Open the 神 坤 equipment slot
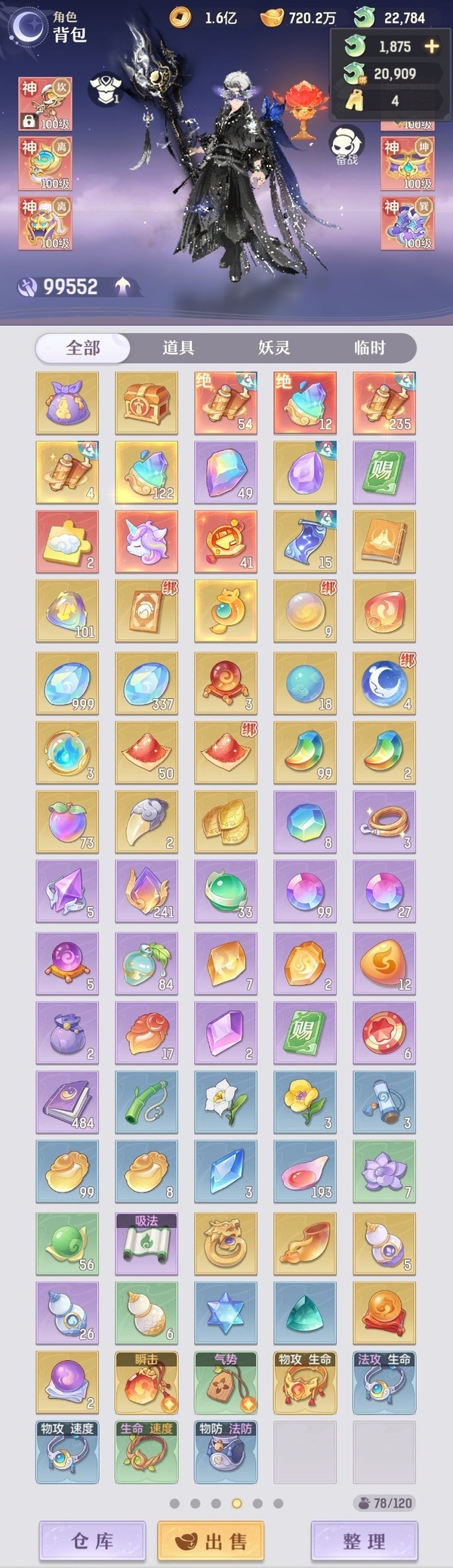The image size is (453, 1568). click(408, 163)
